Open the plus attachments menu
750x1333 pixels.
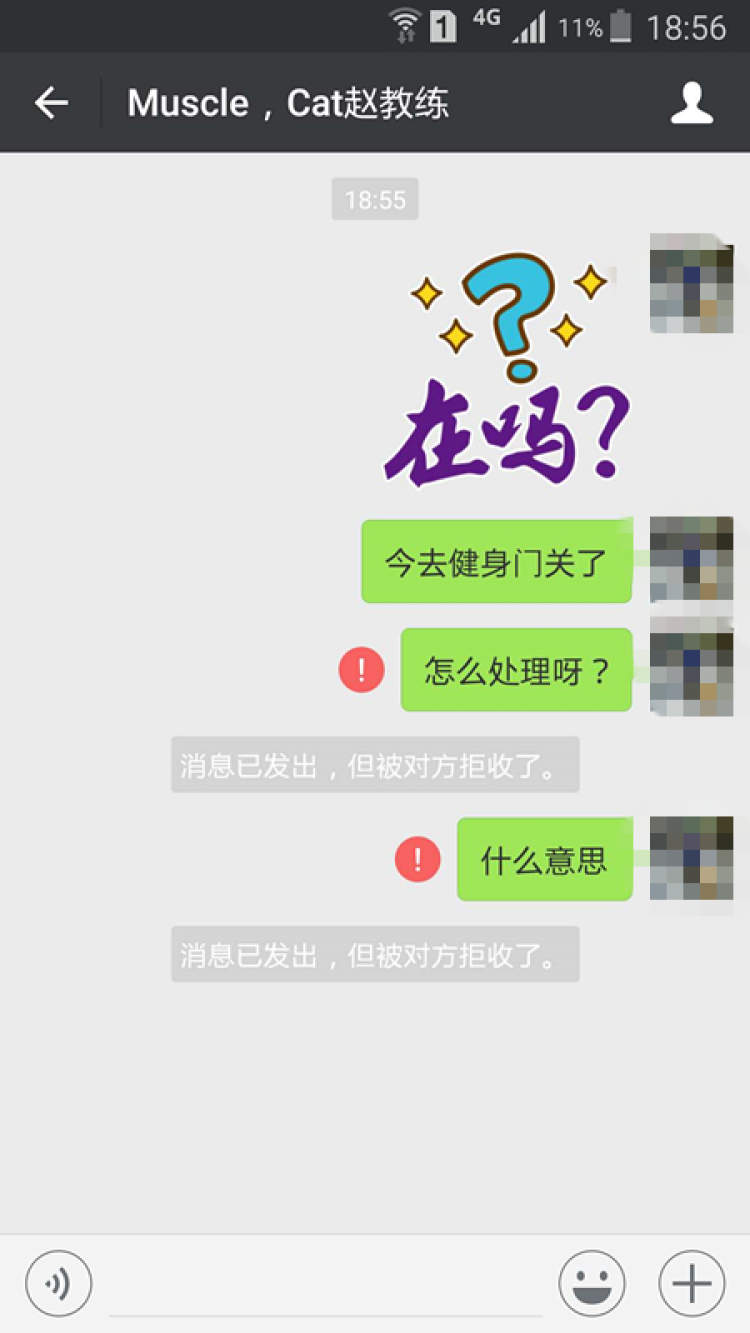(x=691, y=1283)
